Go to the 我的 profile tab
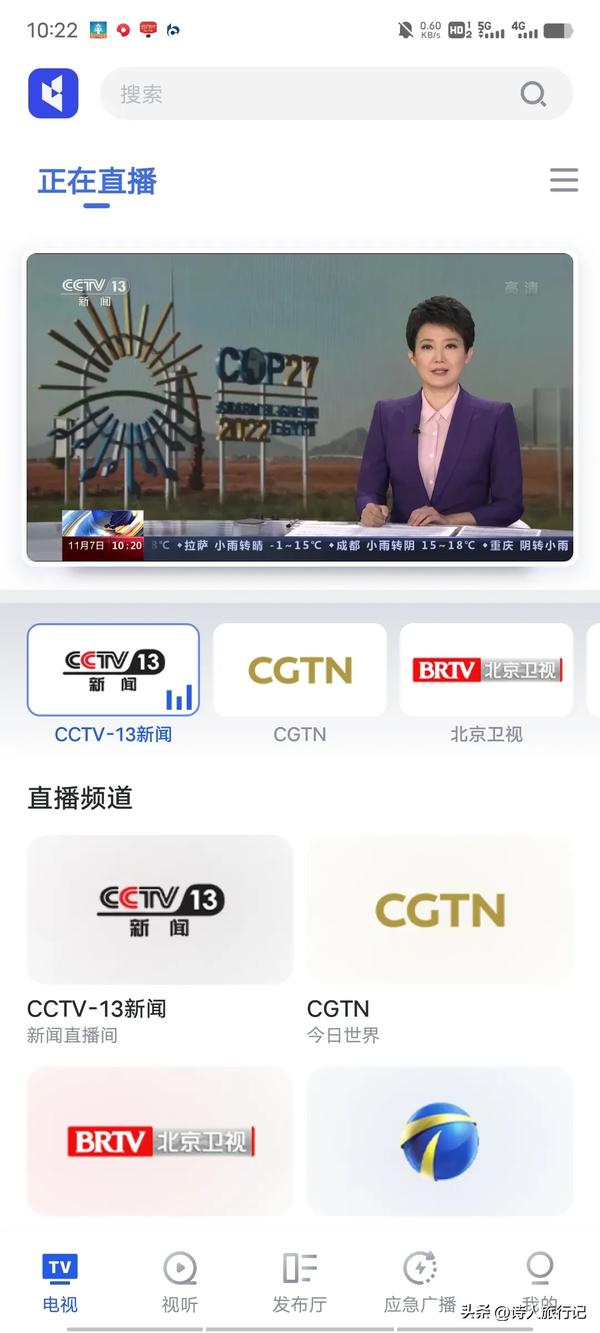 pos(540,1283)
